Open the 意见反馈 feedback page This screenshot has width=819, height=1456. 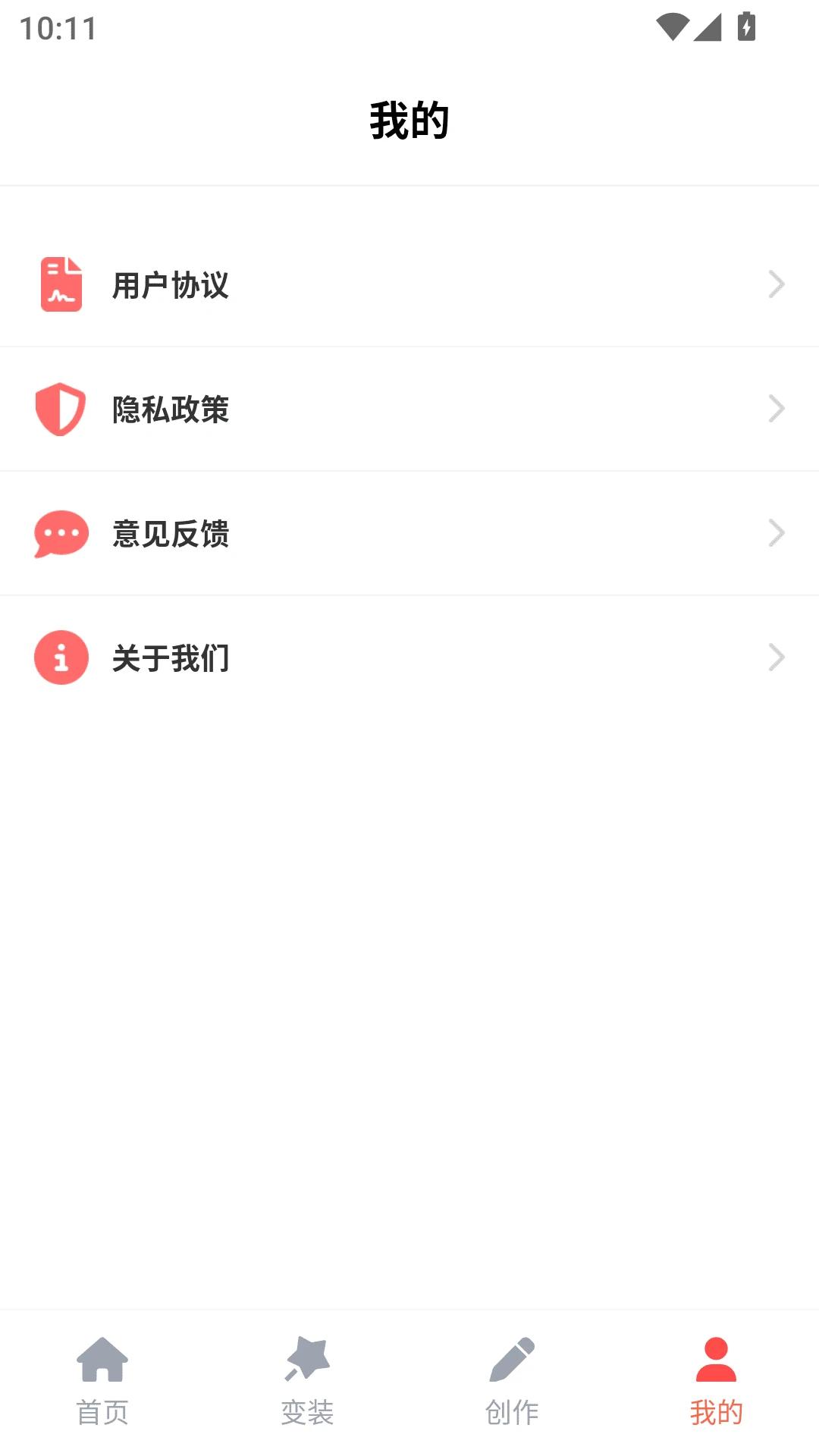click(171, 535)
